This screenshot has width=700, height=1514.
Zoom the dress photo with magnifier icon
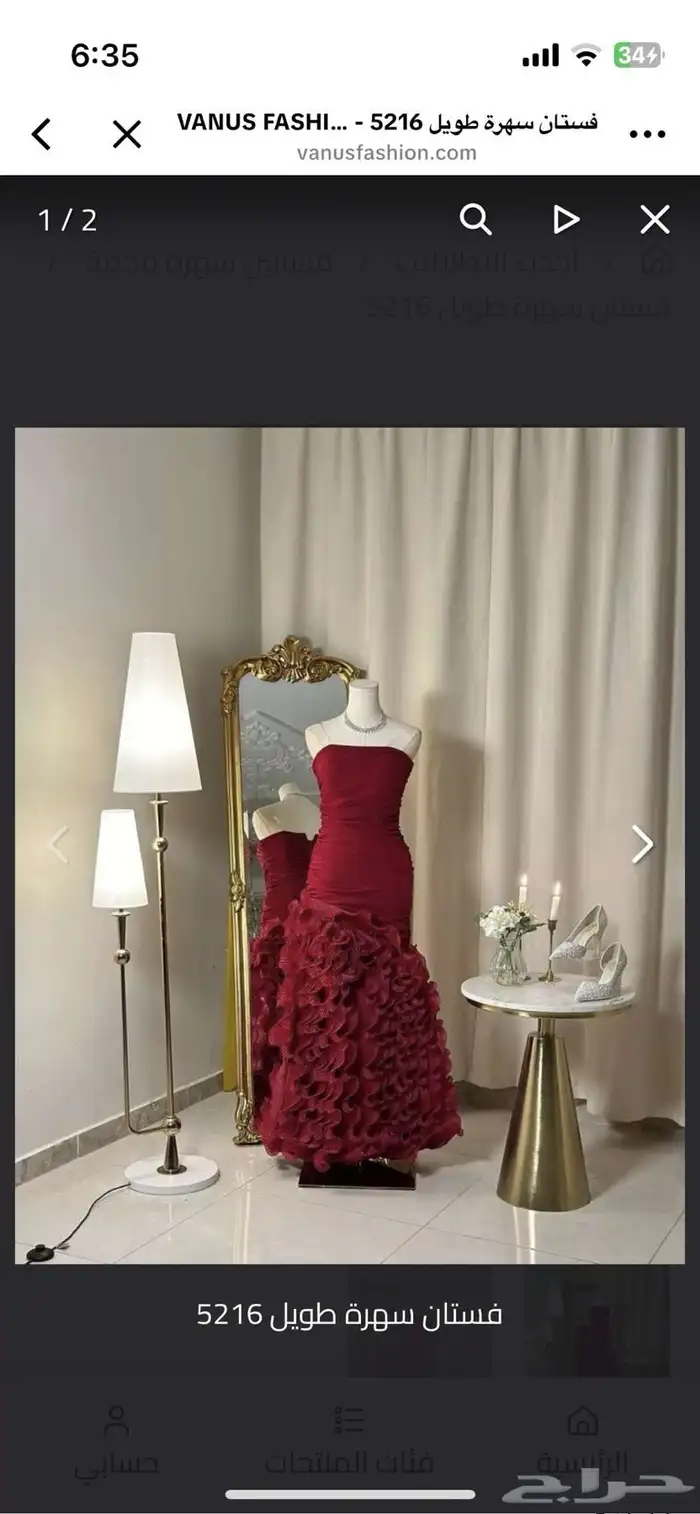[x=476, y=219]
